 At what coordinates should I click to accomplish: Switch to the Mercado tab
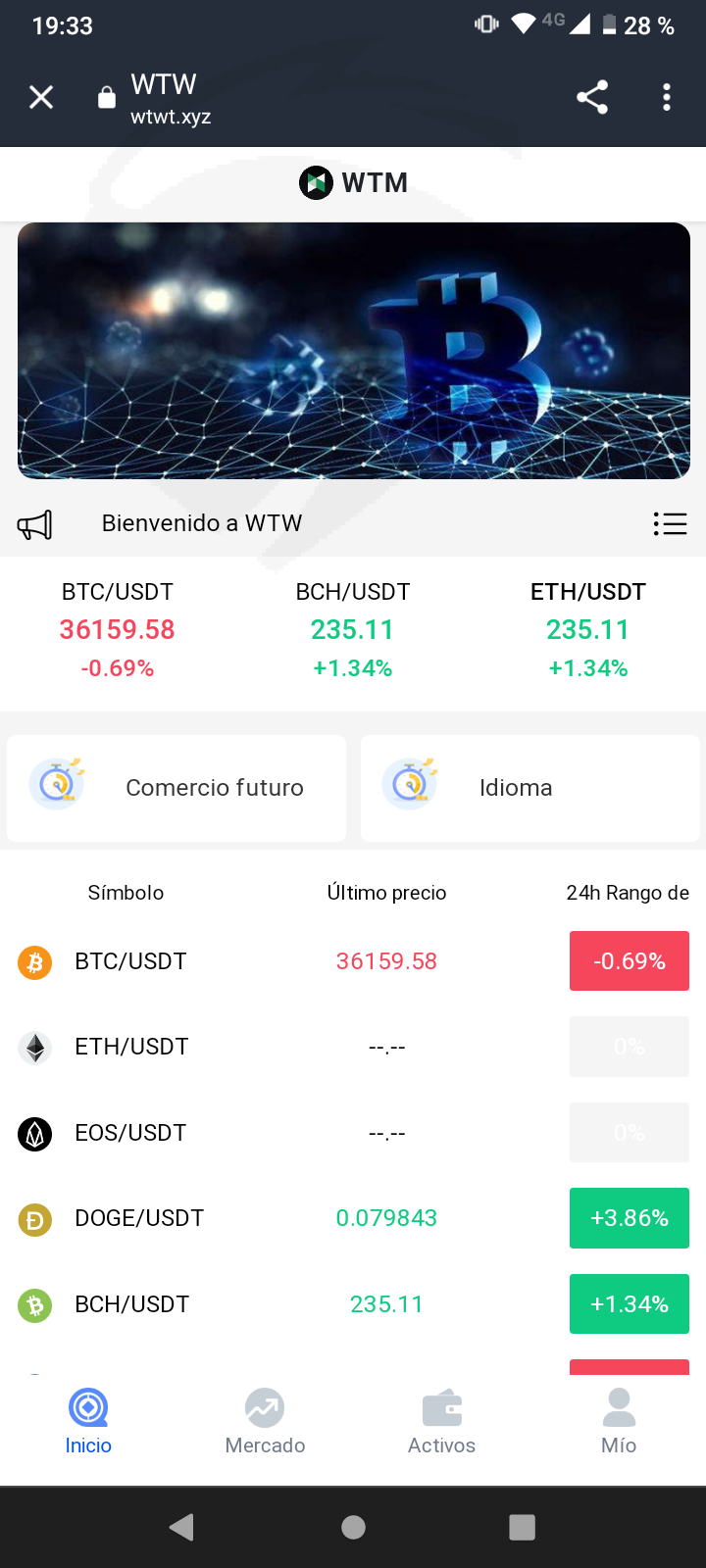click(x=265, y=1423)
